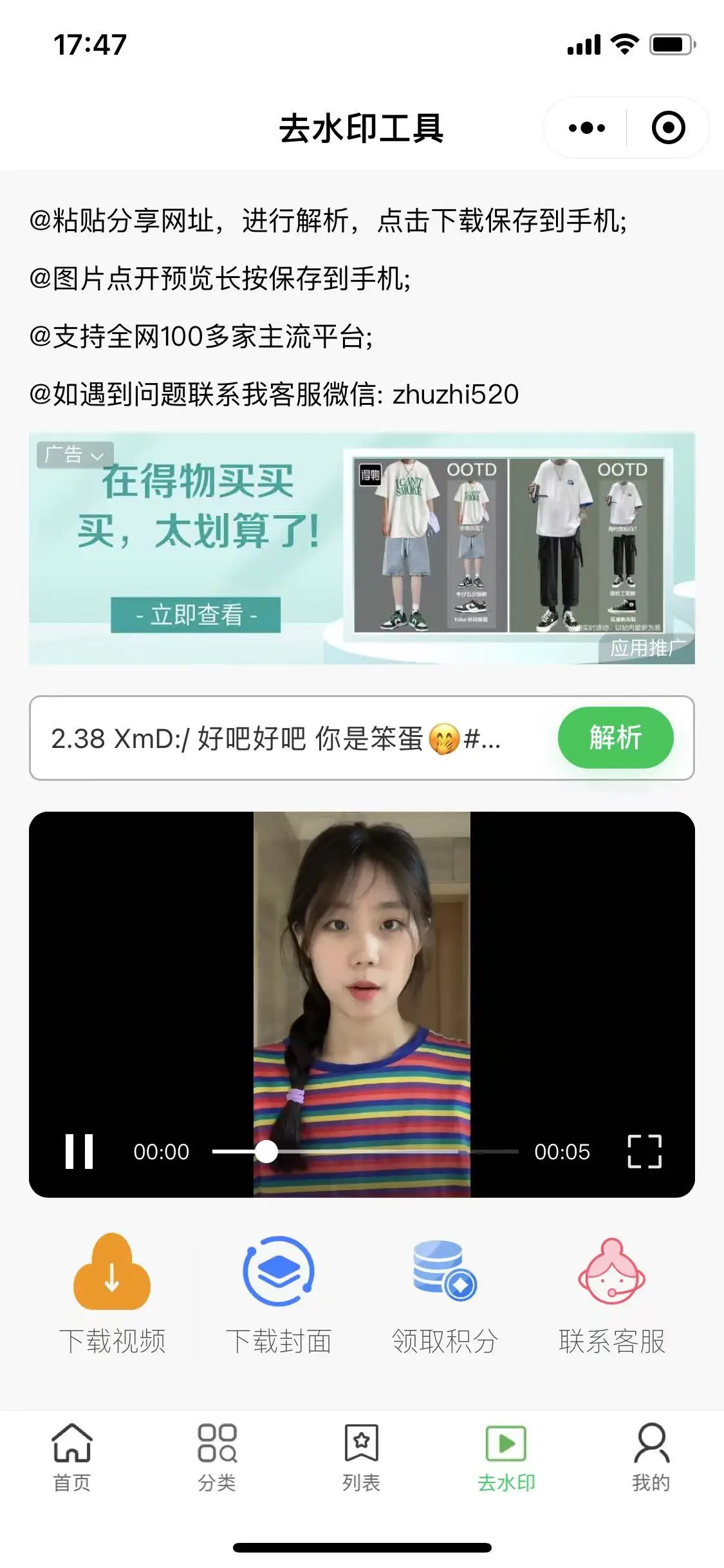Enter fullscreen video mode
Screen dimensions: 724x1568
point(644,1152)
